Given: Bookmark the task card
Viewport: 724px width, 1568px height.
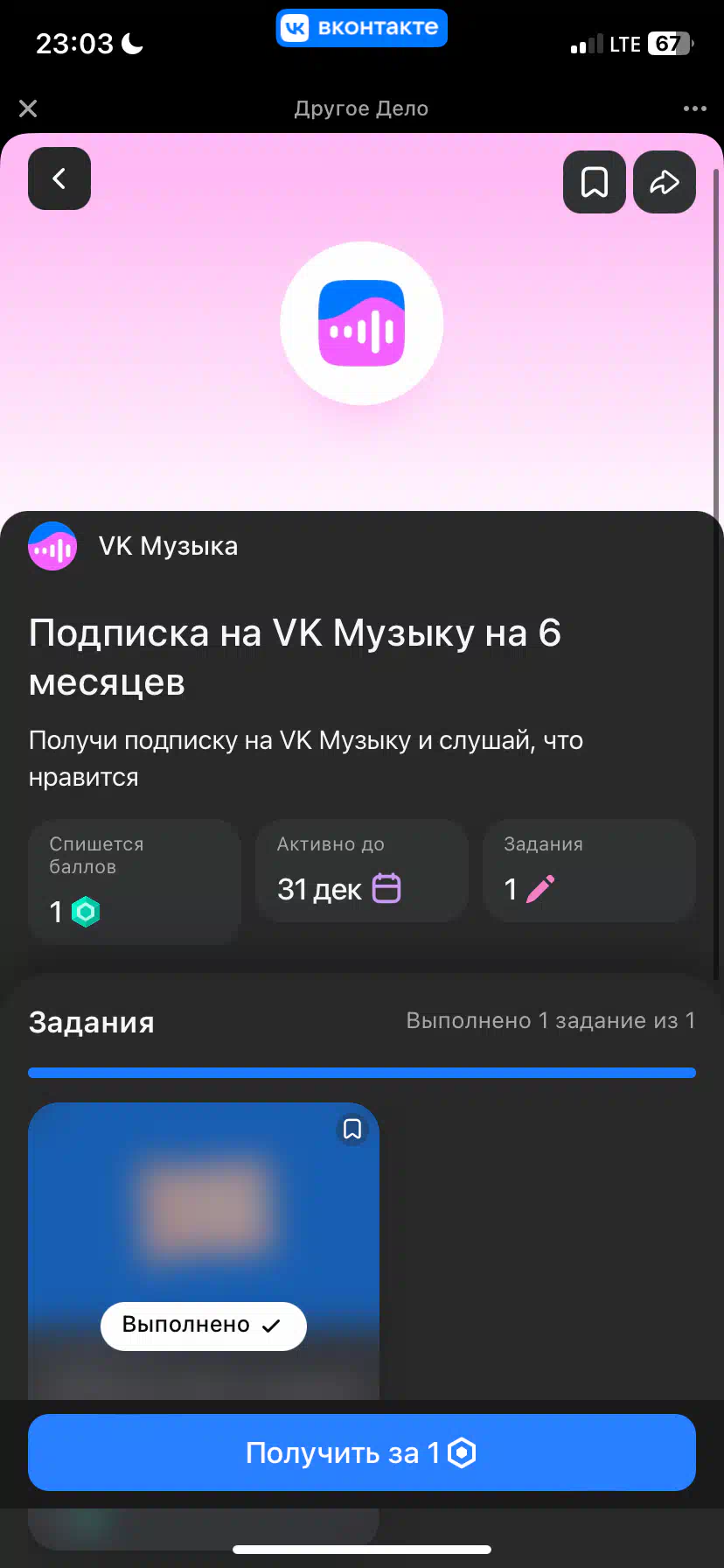Looking at the screenshot, I should tap(352, 1129).
